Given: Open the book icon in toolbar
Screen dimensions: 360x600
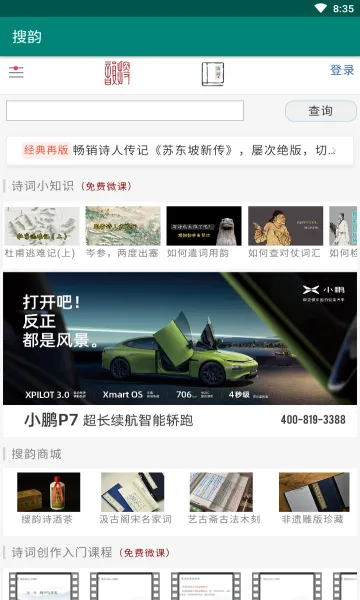Looking at the screenshot, I should click(213, 74).
